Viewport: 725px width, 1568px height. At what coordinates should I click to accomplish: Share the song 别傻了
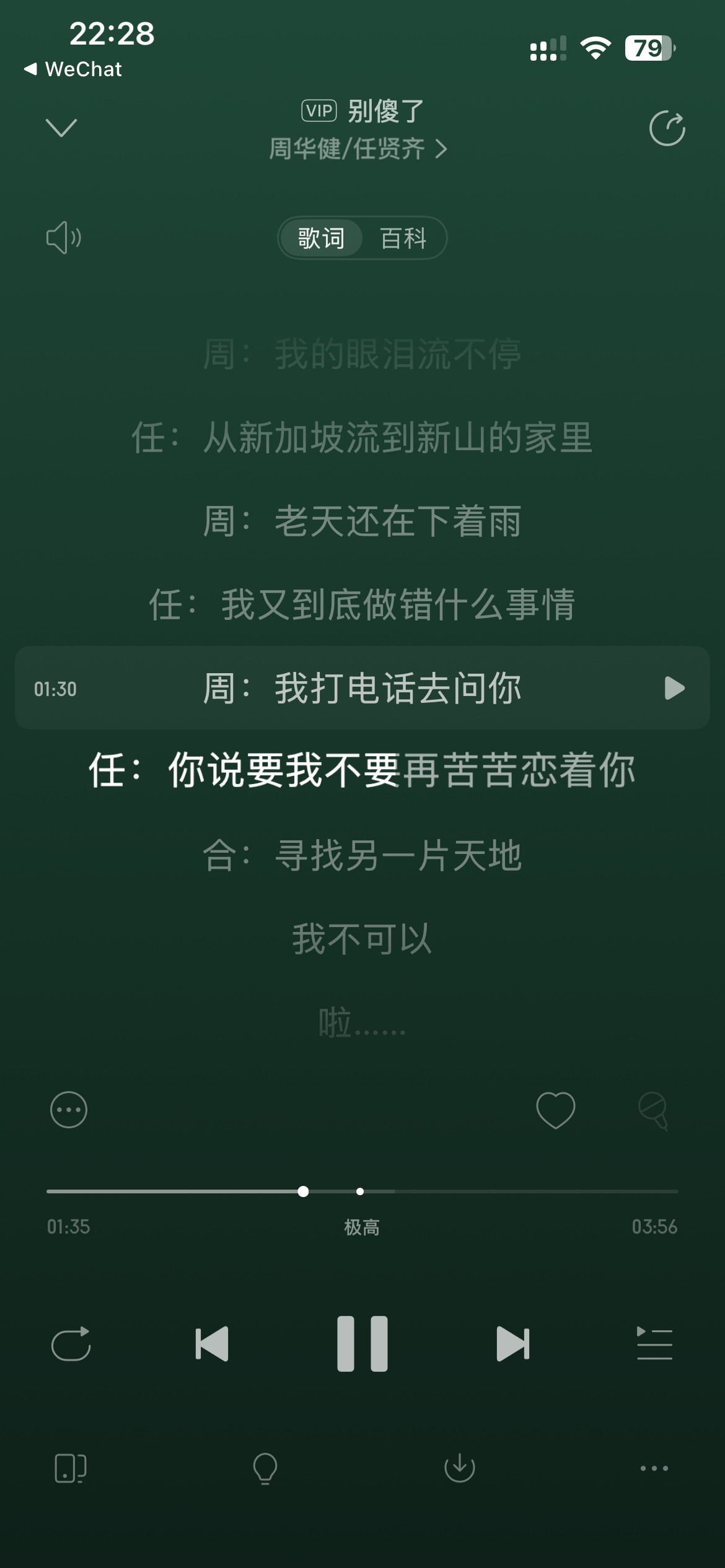(x=667, y=128)
